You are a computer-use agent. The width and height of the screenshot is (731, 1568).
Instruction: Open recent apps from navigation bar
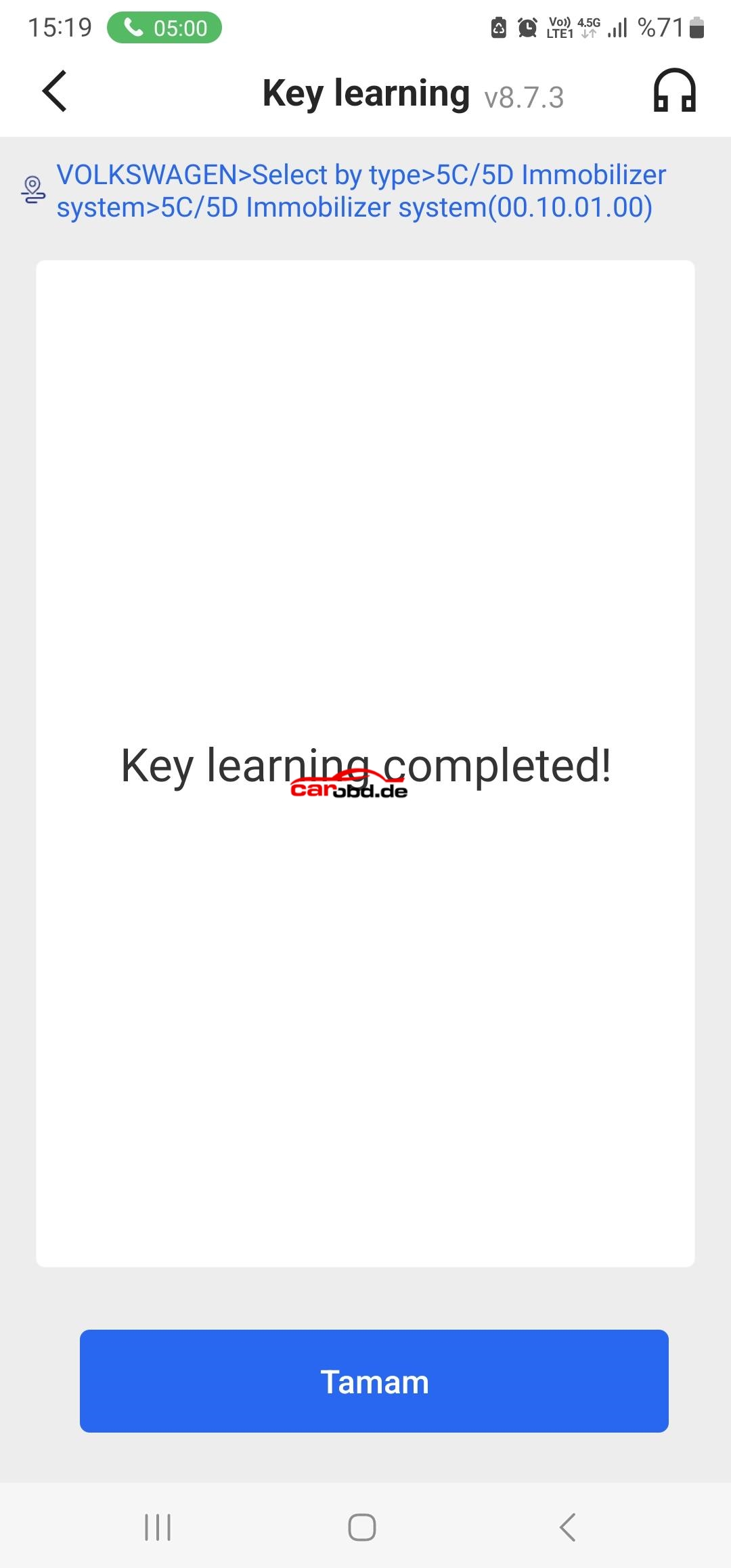pyautogui.click(x=158, y=1527)
